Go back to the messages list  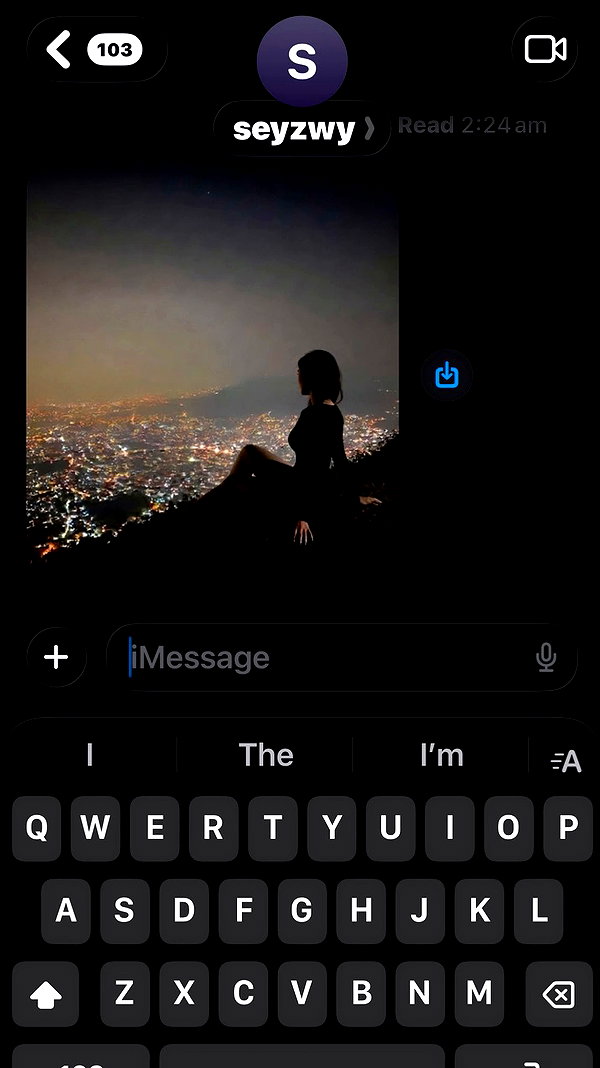pos(97,50)
